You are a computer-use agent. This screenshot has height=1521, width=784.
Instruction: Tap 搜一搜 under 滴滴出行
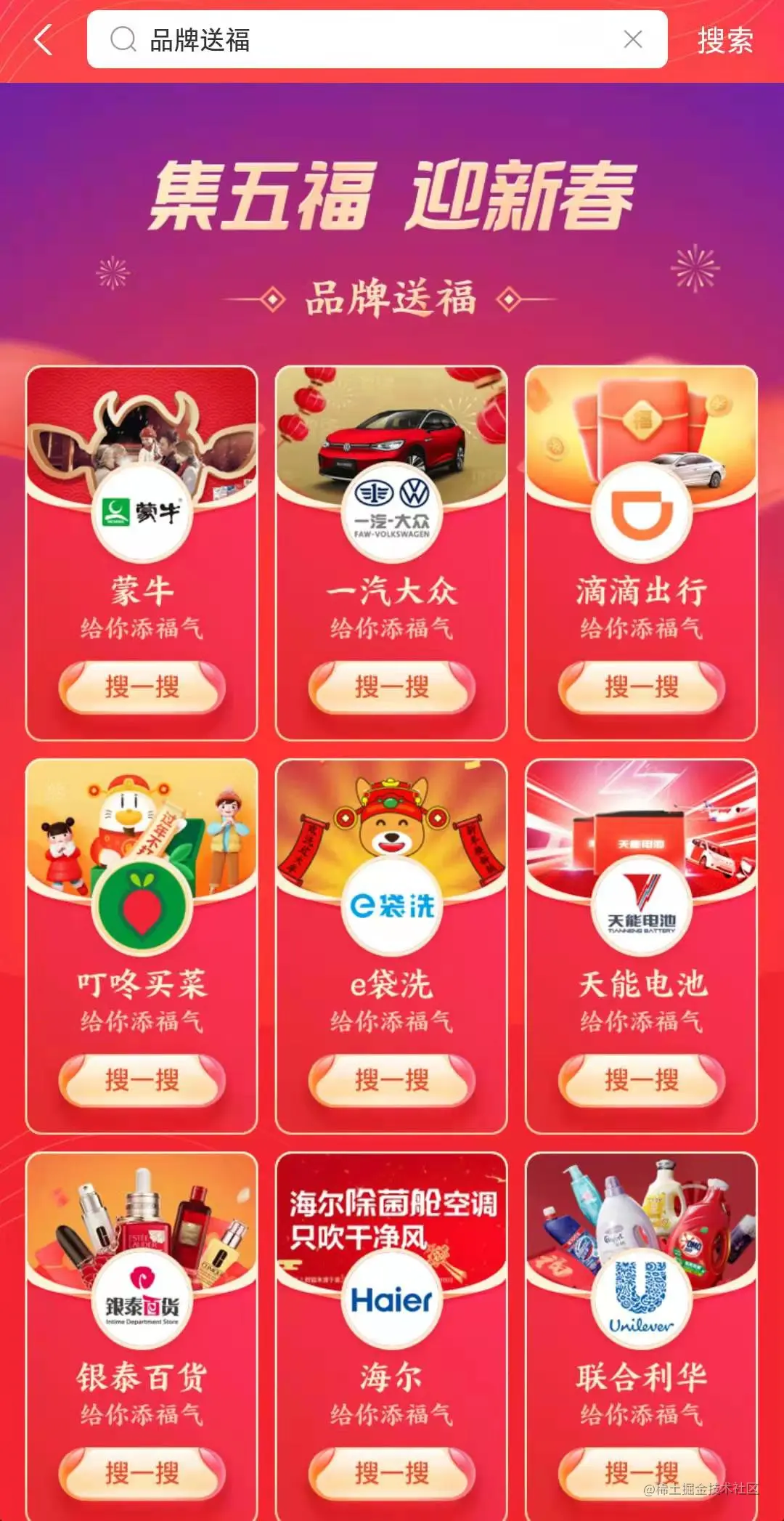642,686
